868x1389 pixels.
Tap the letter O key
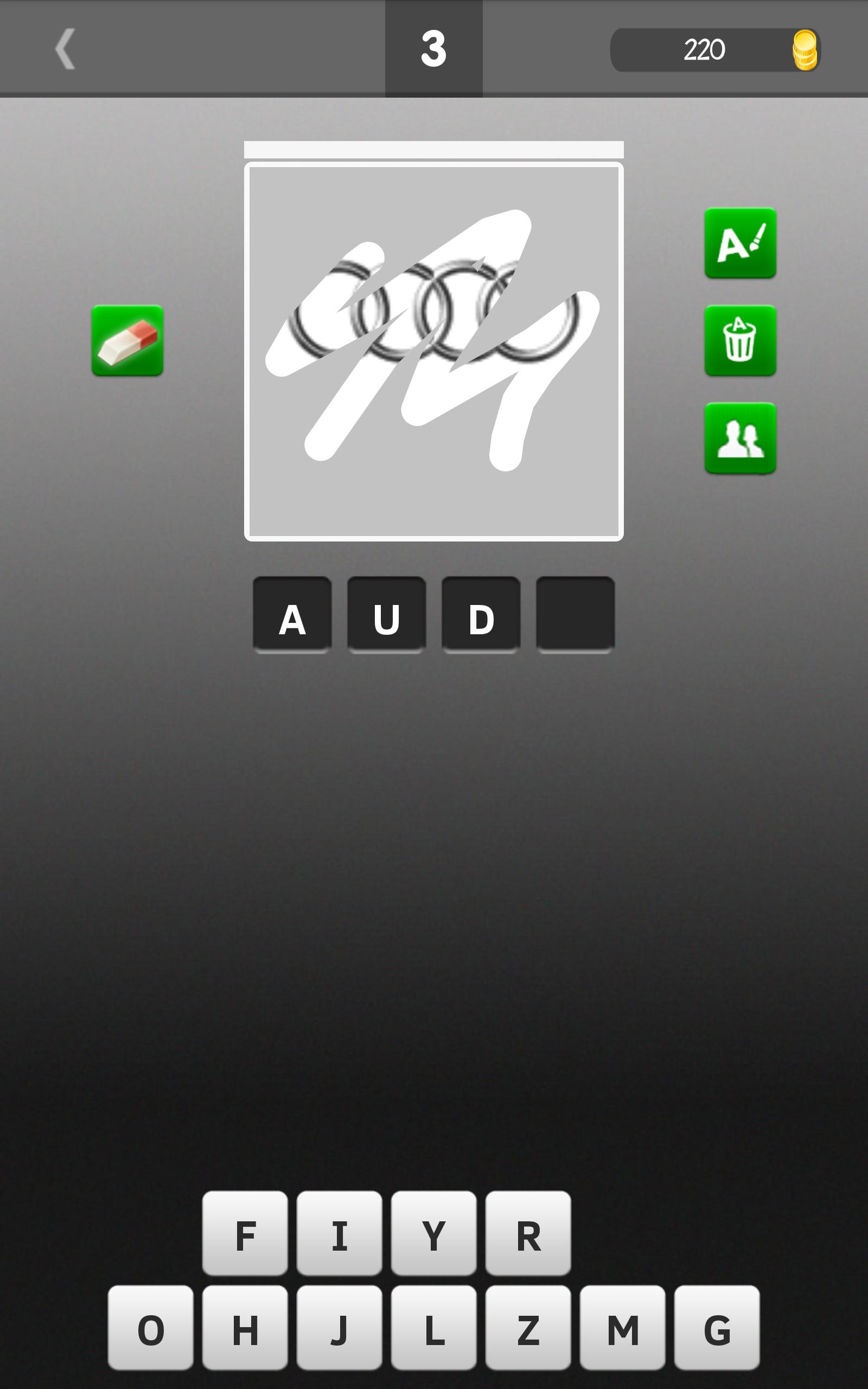pyautogui.click(x=150, y=1327)
